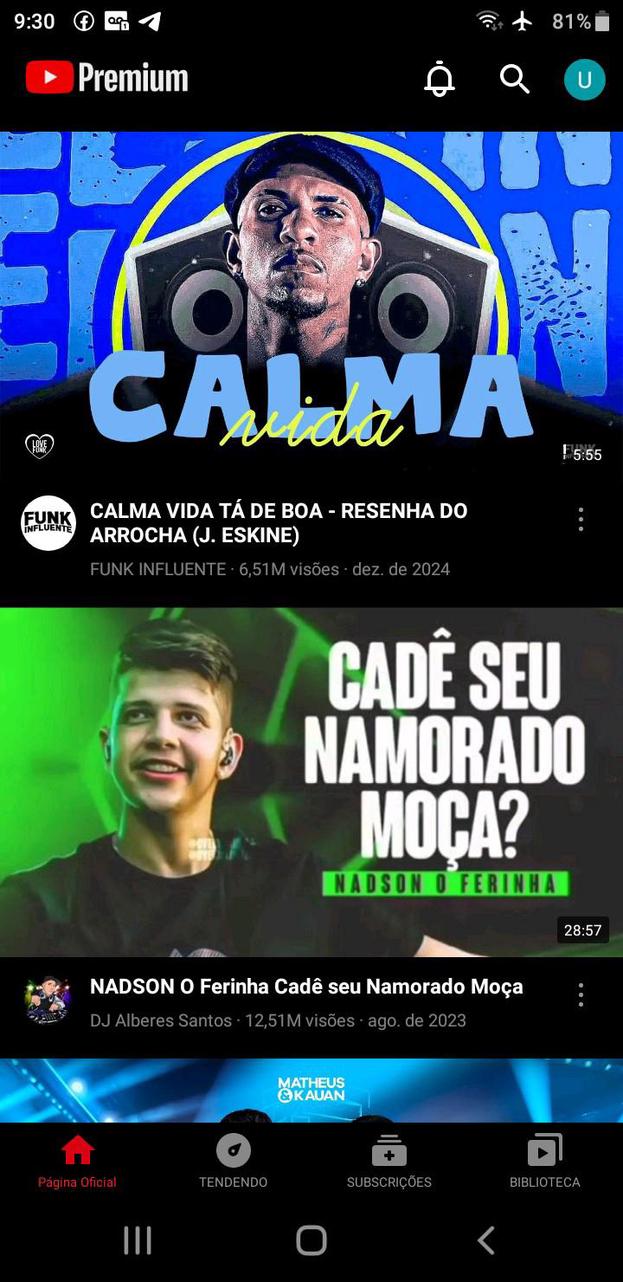
Task: Open options menu for CALMA VIDA video
Action: click(580, 519)
